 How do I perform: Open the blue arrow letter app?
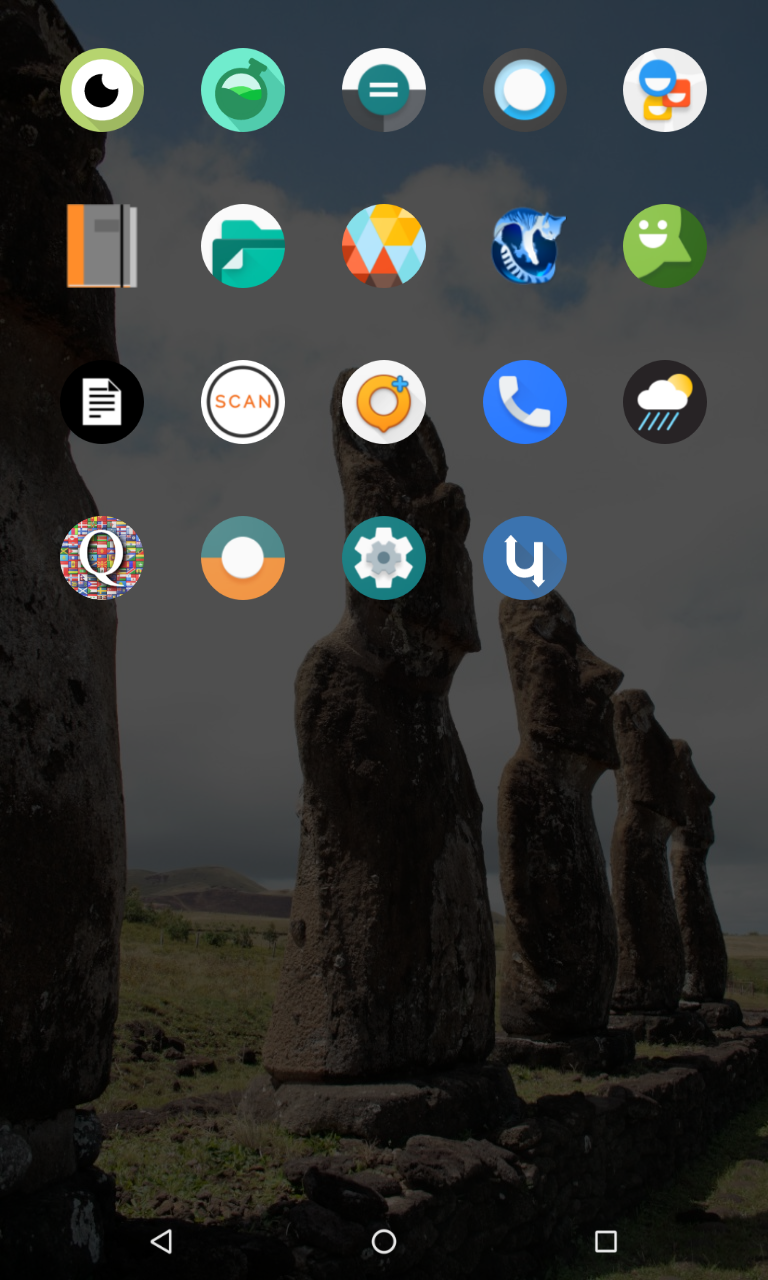(x=525, y=558)
